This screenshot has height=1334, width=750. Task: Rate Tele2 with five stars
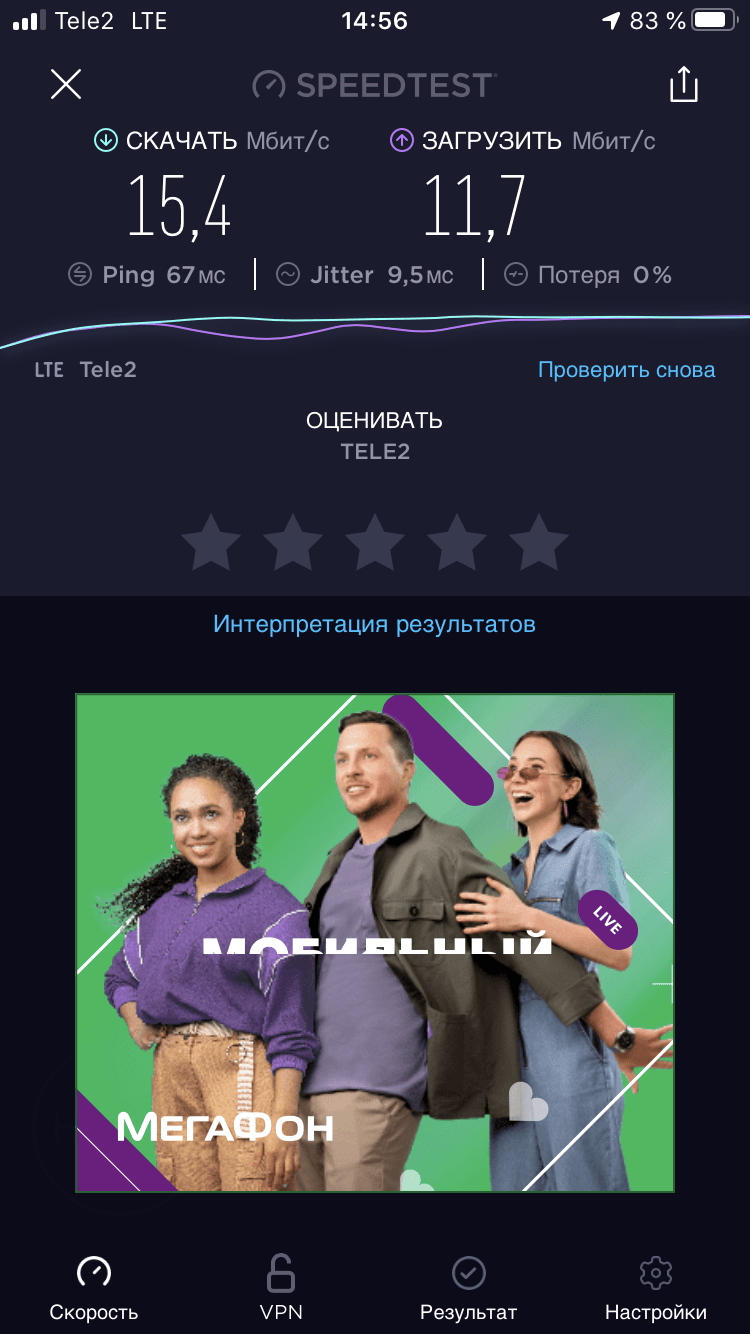[x=539, y=543]
